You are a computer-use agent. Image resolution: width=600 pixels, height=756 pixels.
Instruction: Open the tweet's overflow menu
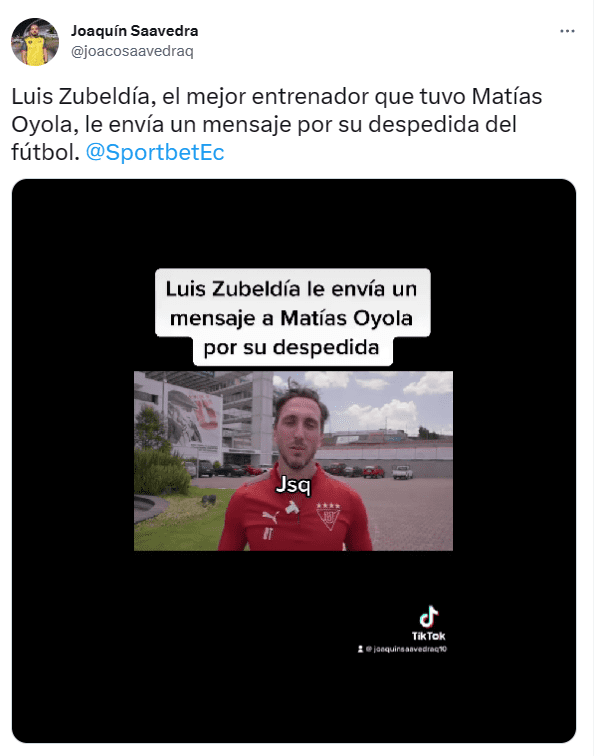tap(567, 31)
